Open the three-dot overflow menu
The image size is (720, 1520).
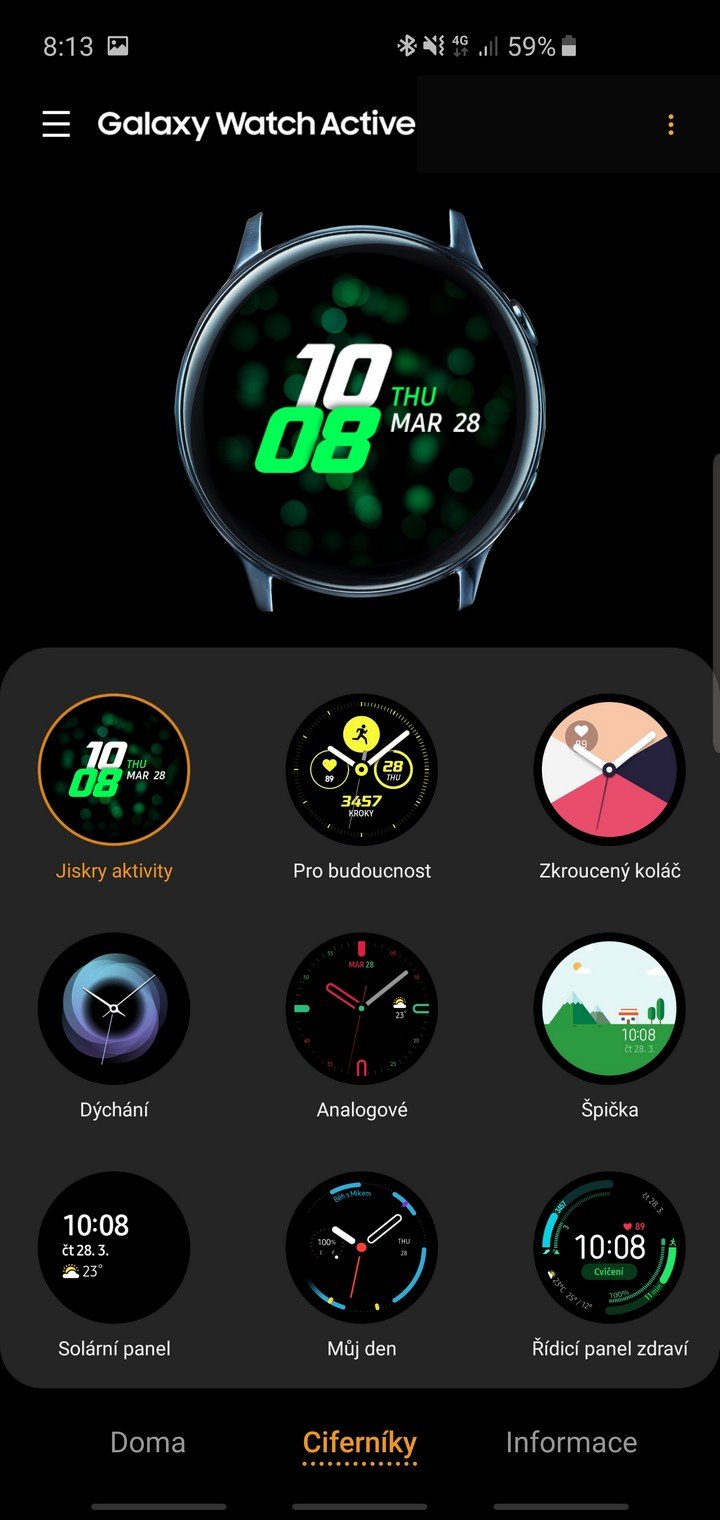tap(670, 125)
